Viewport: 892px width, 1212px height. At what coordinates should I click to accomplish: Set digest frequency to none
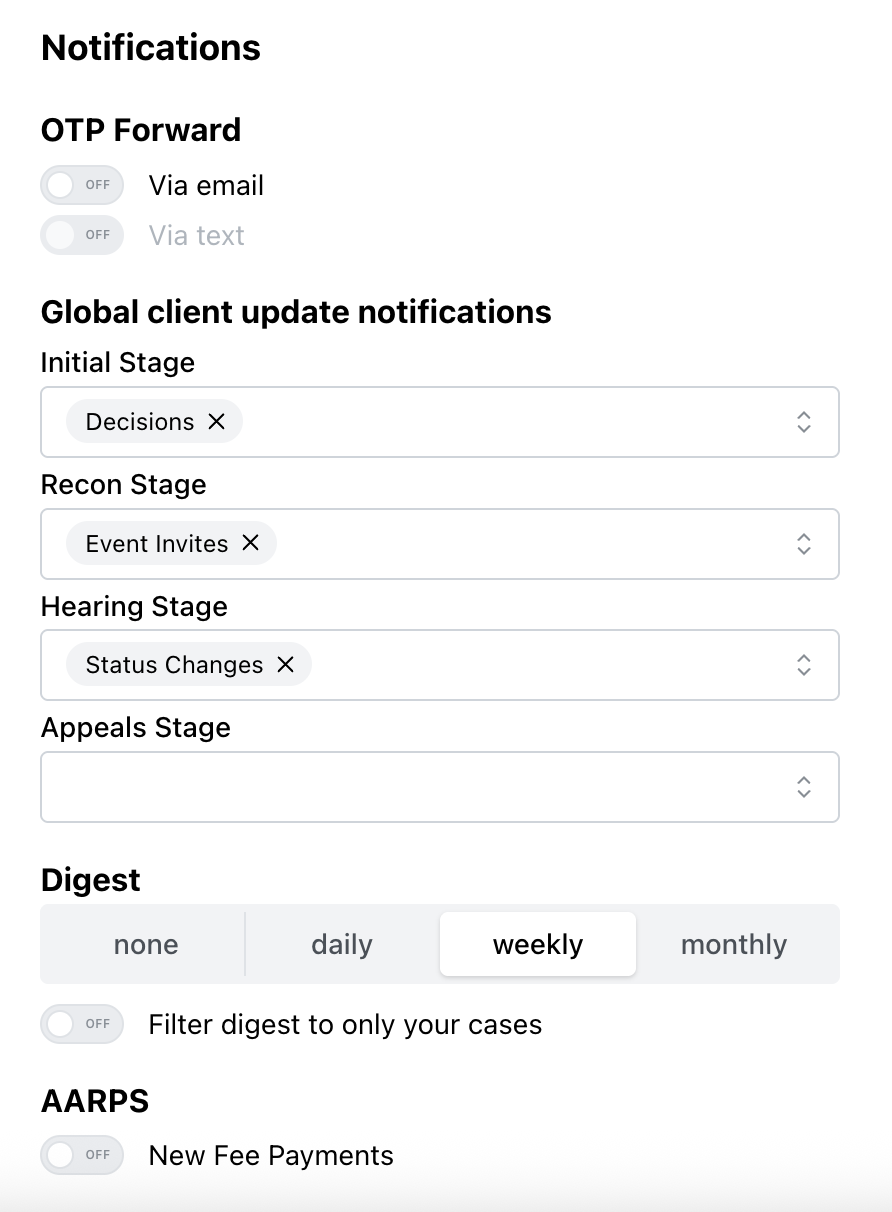pos(145,943)
